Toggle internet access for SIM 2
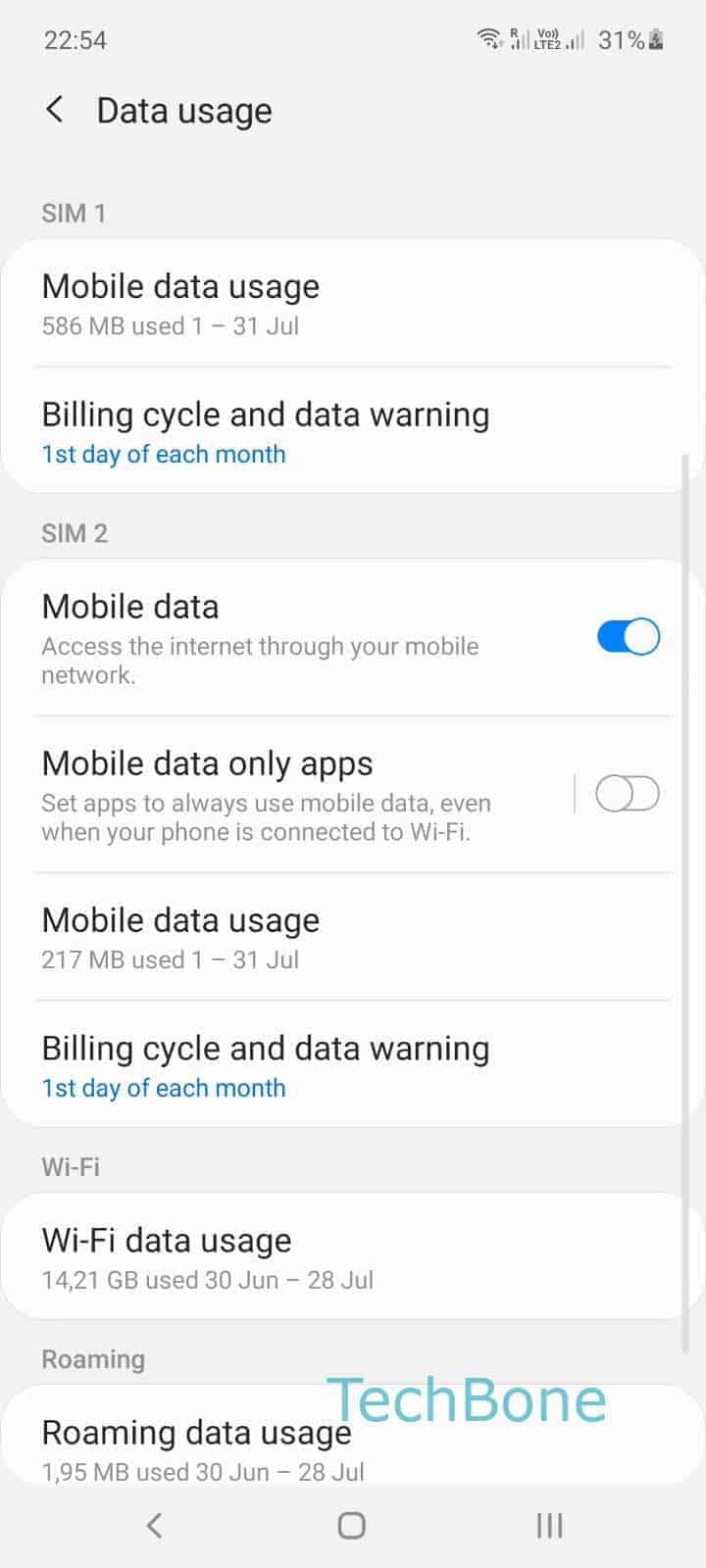Image resolution: width=706 pixels, height=1568 pixels. click(x=628, y=636)
